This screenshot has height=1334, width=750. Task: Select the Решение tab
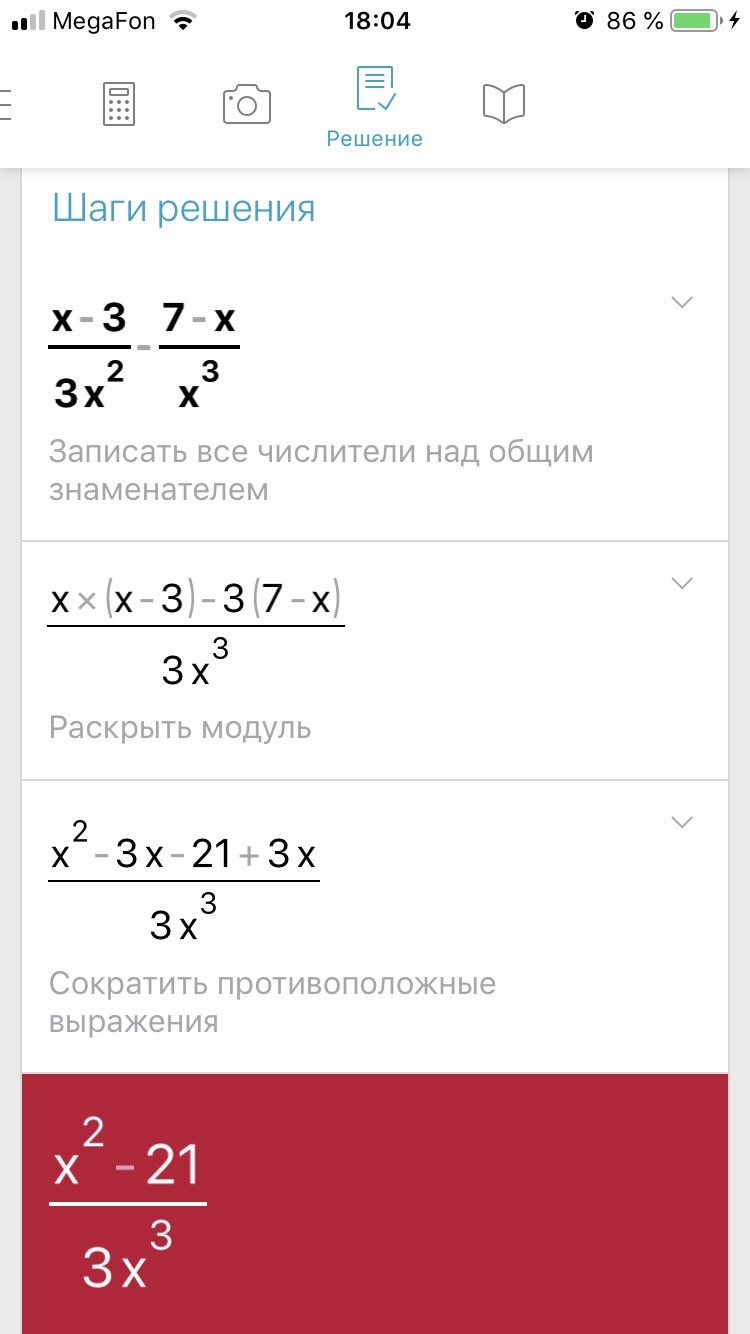point(375,107)
